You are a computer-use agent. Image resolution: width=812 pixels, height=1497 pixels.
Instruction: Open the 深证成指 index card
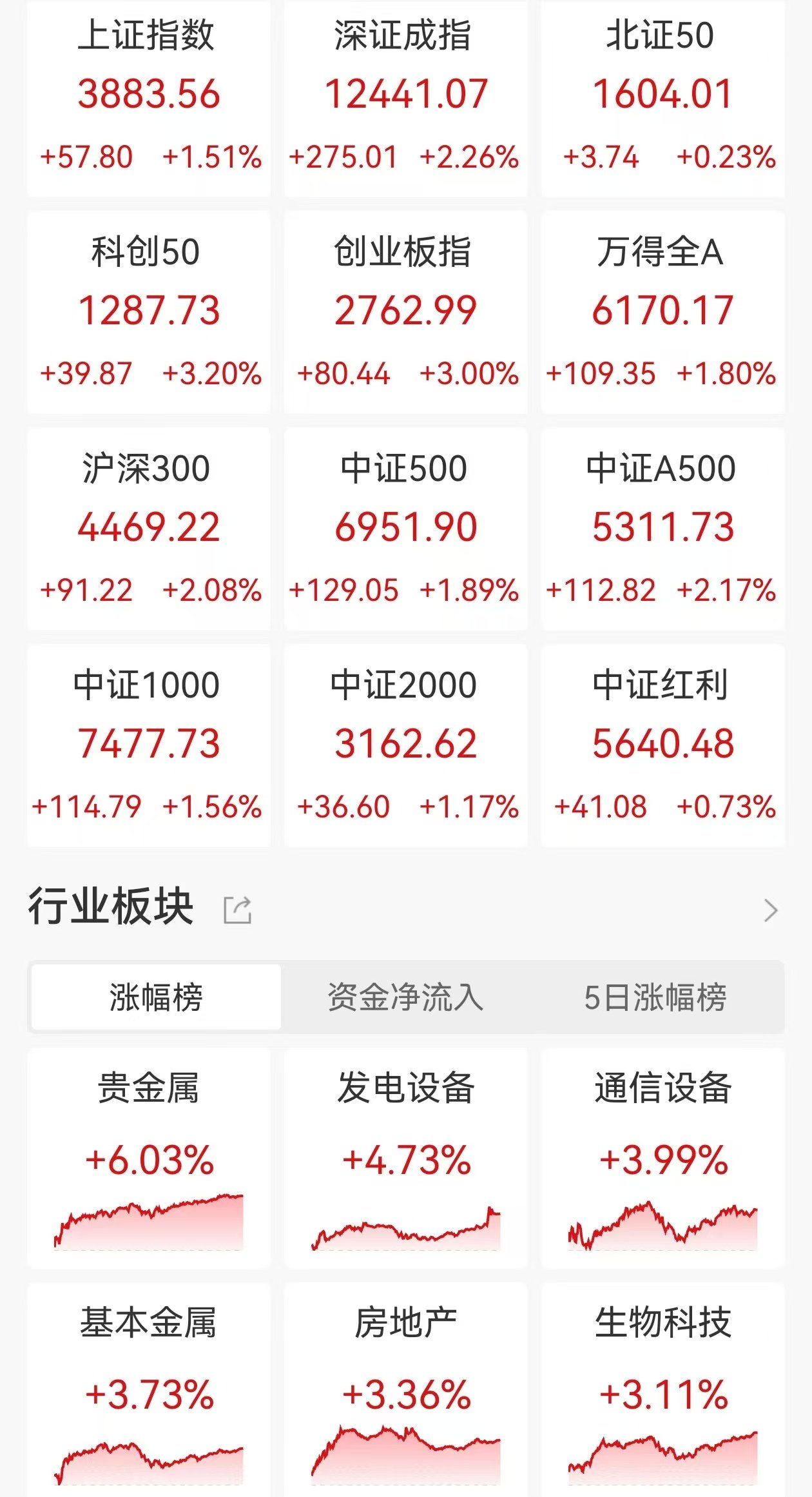tap(405, 98)
